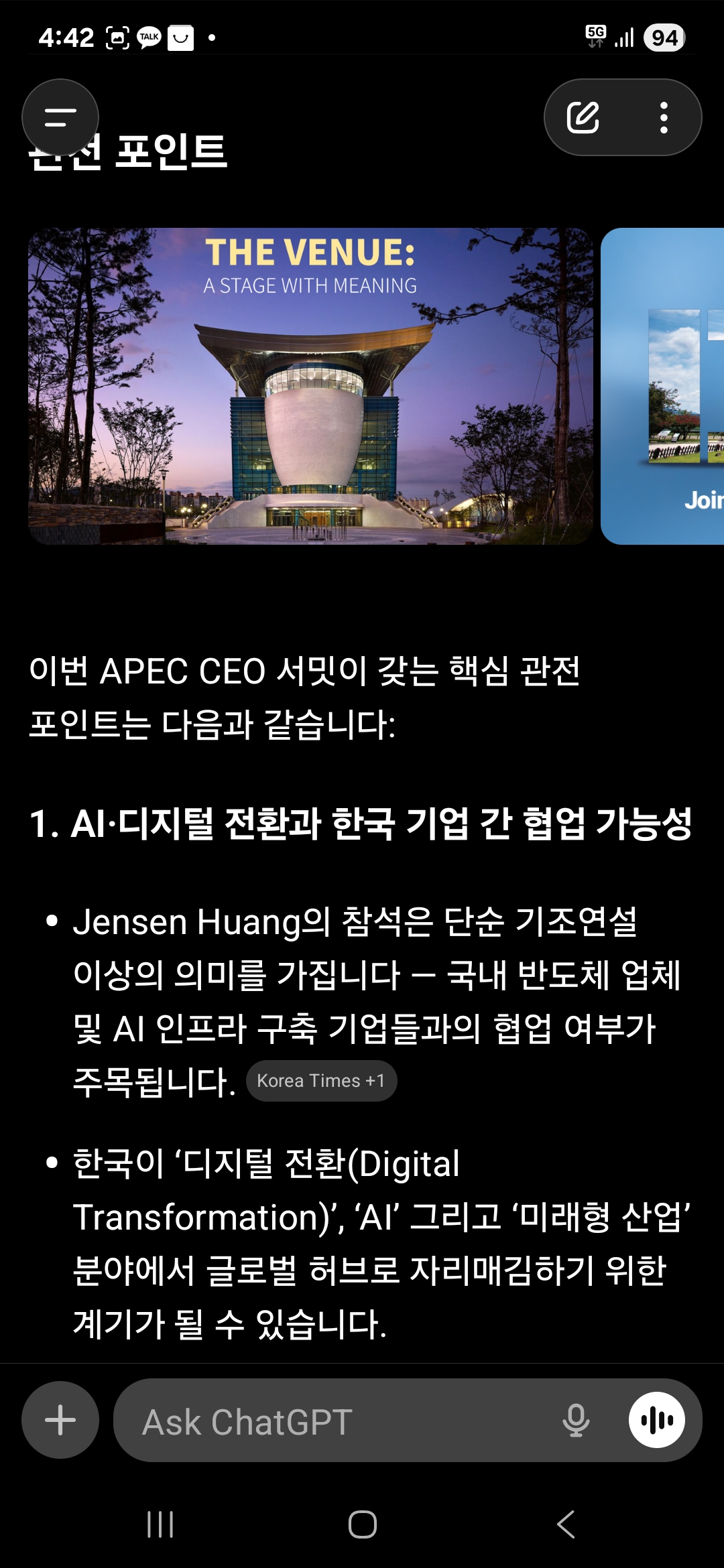Start voice dictation with the microphone

click(576, 1421)
